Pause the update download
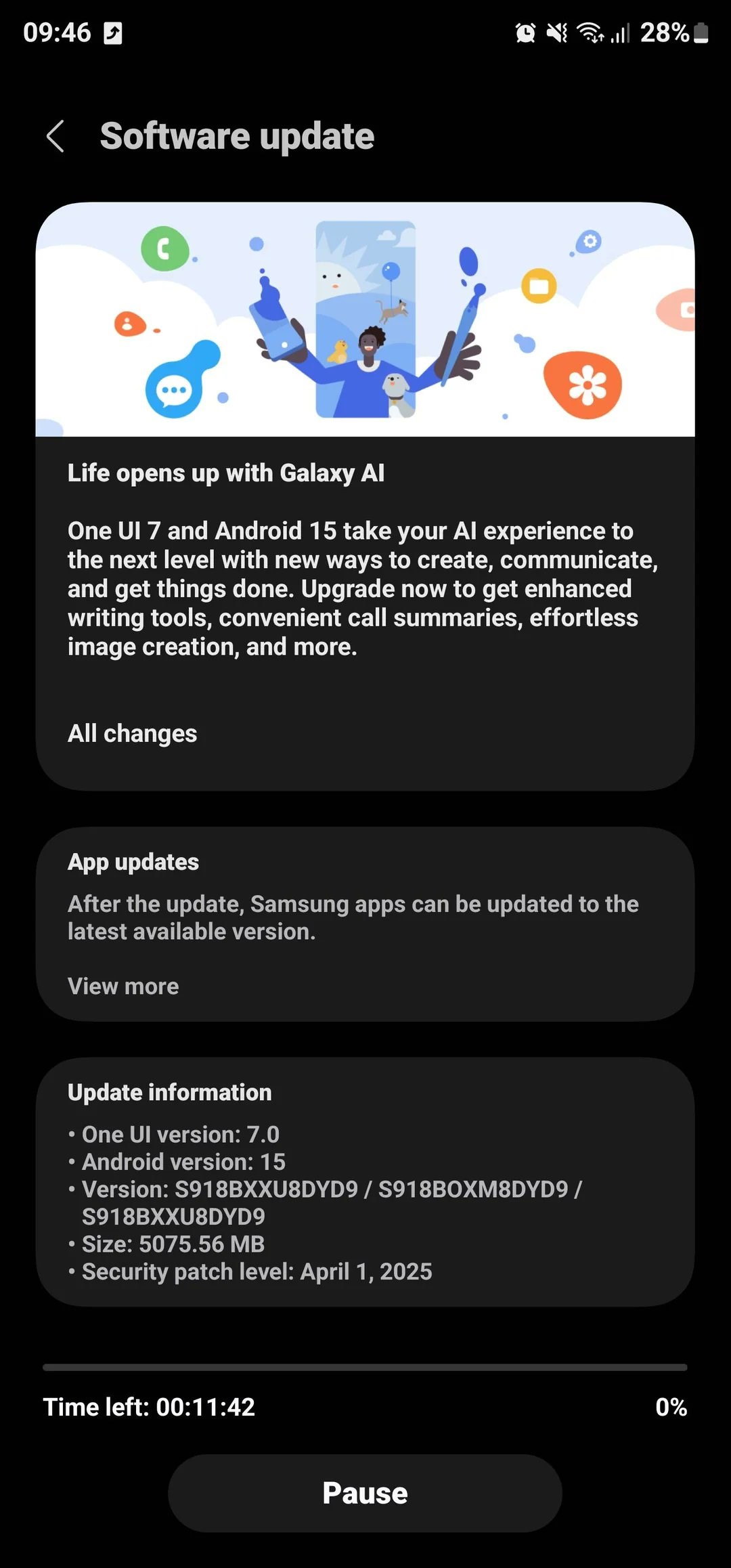 coord(365,1493)
